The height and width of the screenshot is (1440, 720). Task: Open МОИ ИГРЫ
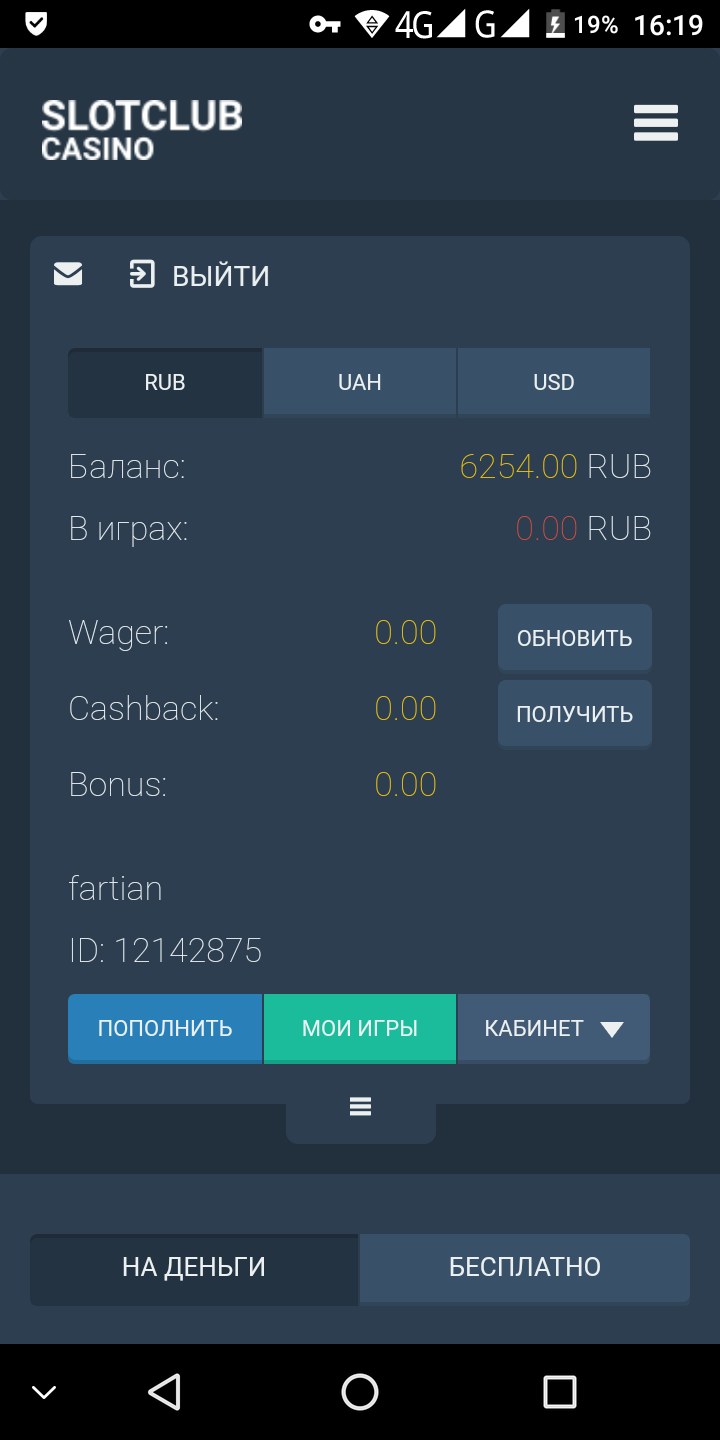coord(360,1028)
